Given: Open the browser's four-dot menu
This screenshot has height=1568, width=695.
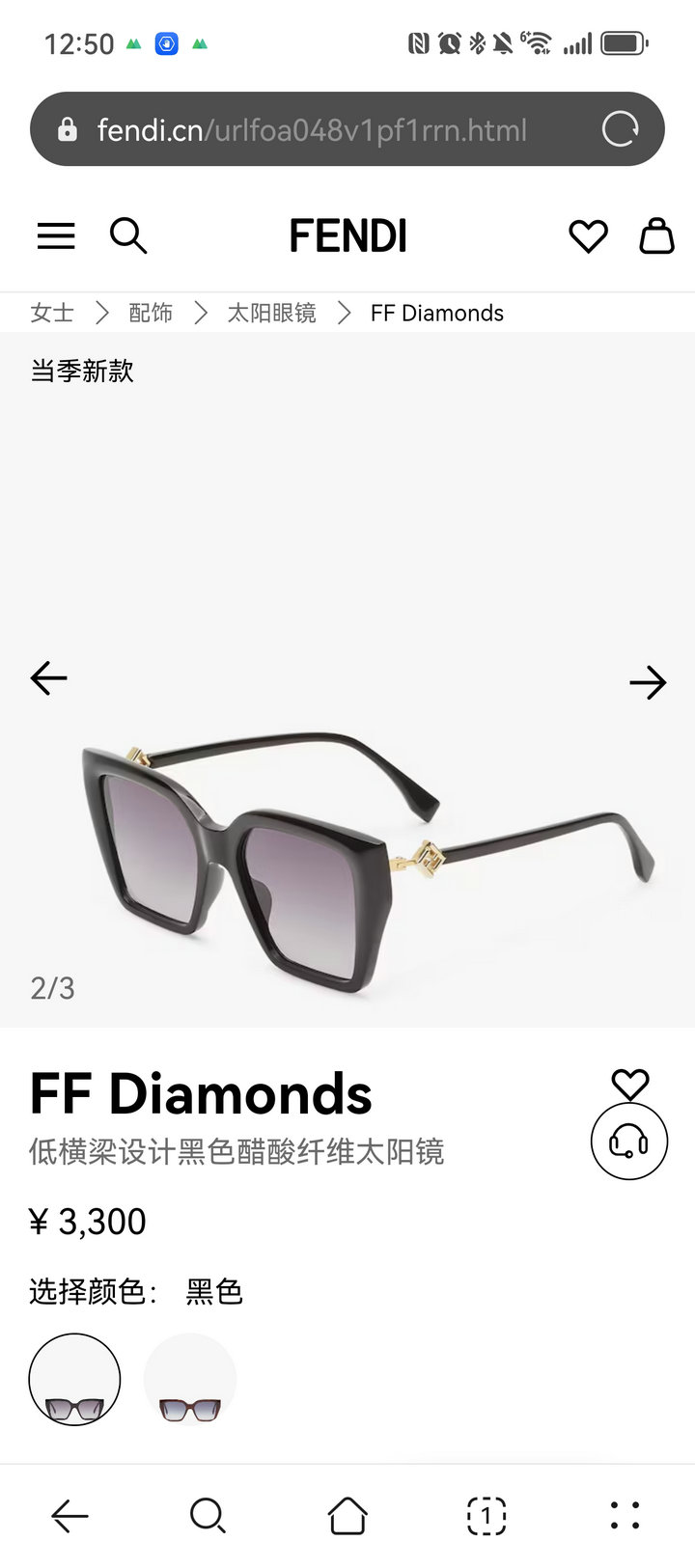Looking at the screenshot, I should (x=625, y=1516).
